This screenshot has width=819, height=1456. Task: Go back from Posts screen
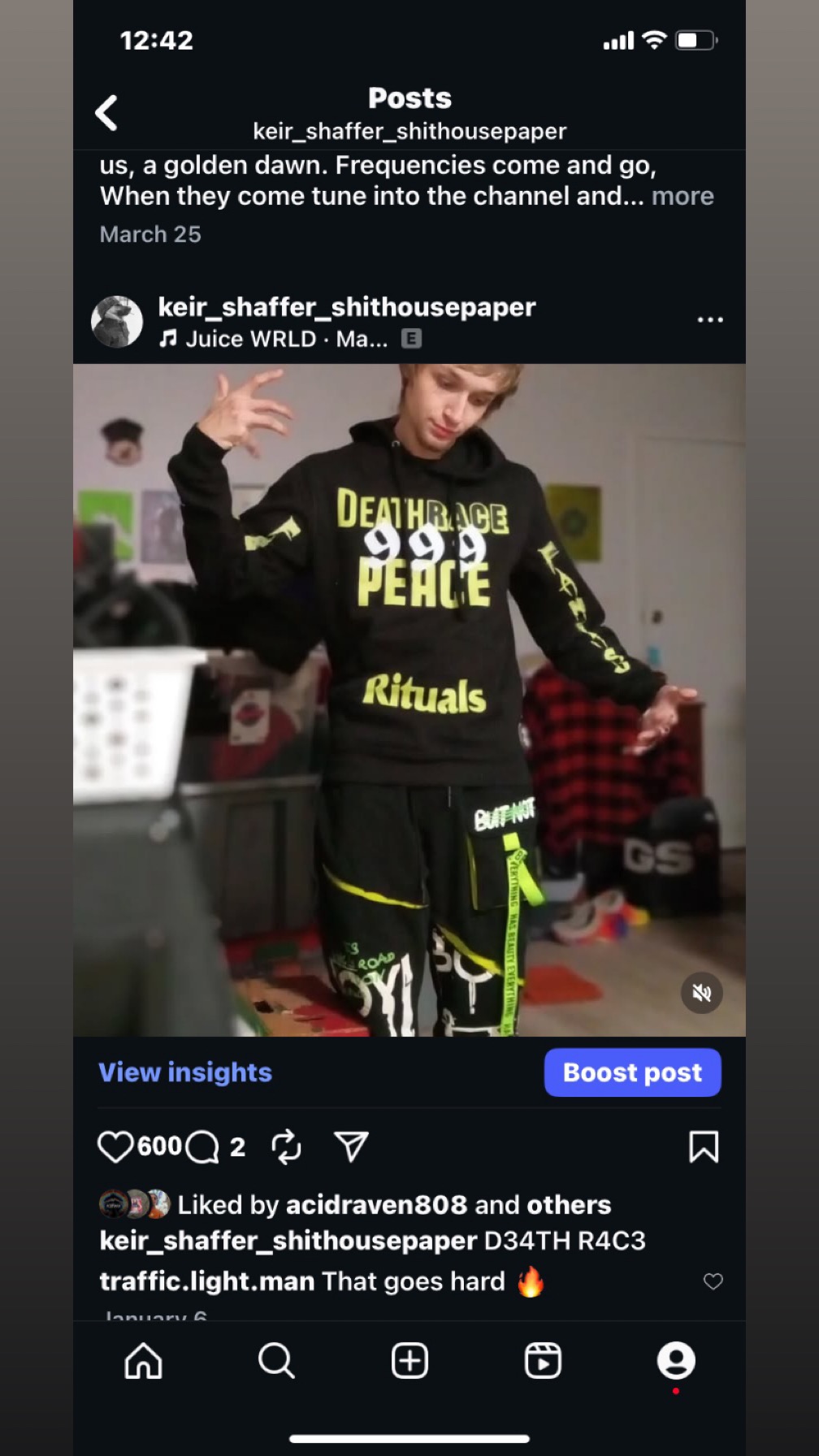[x=107, y=113]
